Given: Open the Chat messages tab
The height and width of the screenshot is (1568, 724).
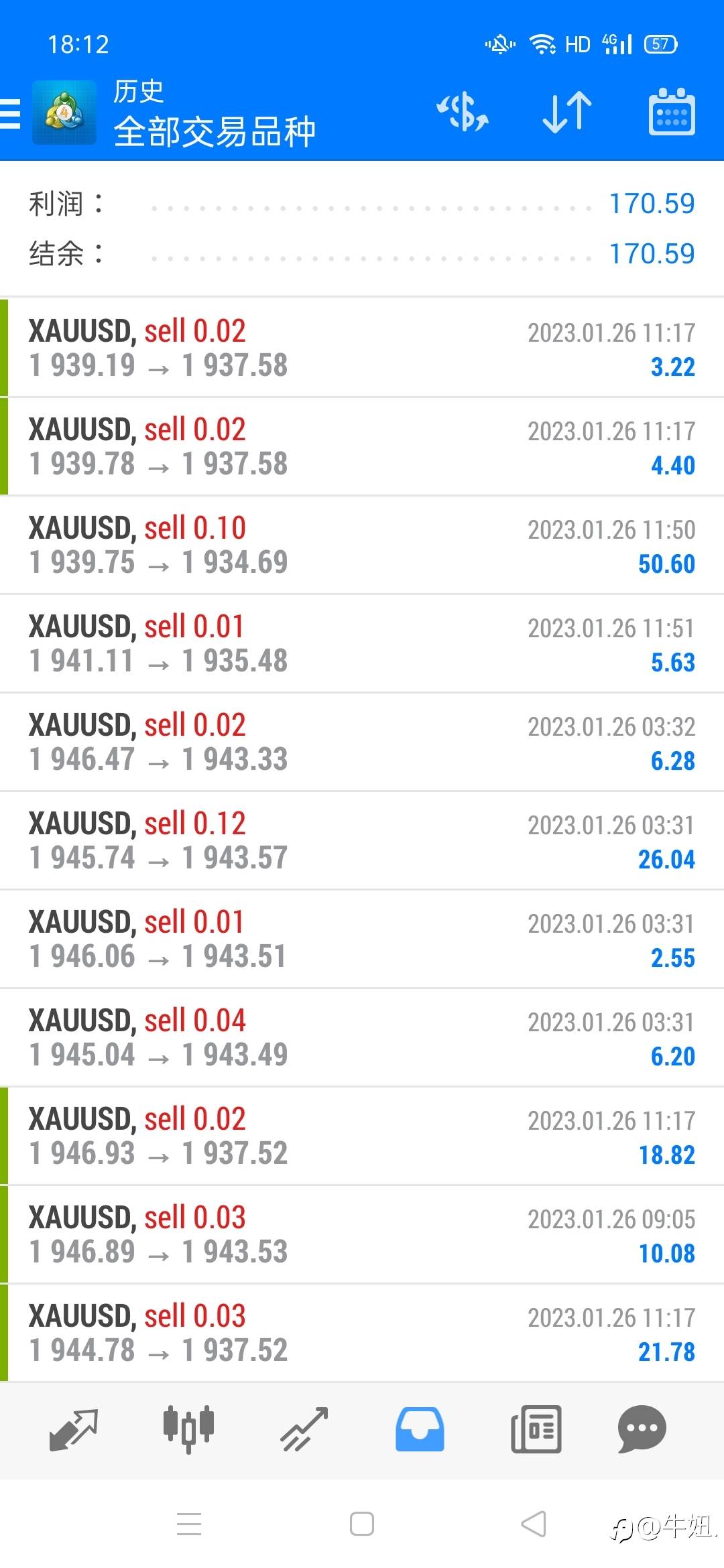Looking at the screenshot, I should [642, 1429].
